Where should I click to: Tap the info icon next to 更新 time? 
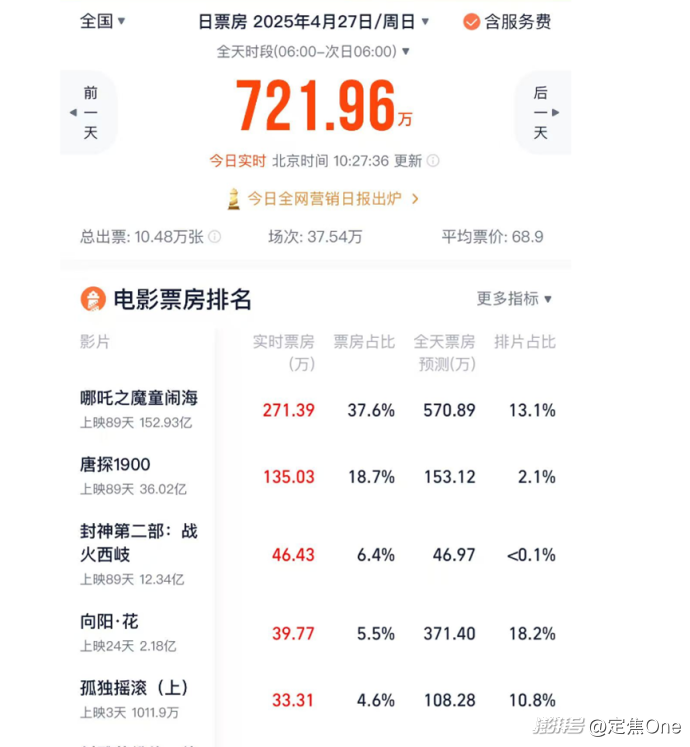click(x=433, y=161)
